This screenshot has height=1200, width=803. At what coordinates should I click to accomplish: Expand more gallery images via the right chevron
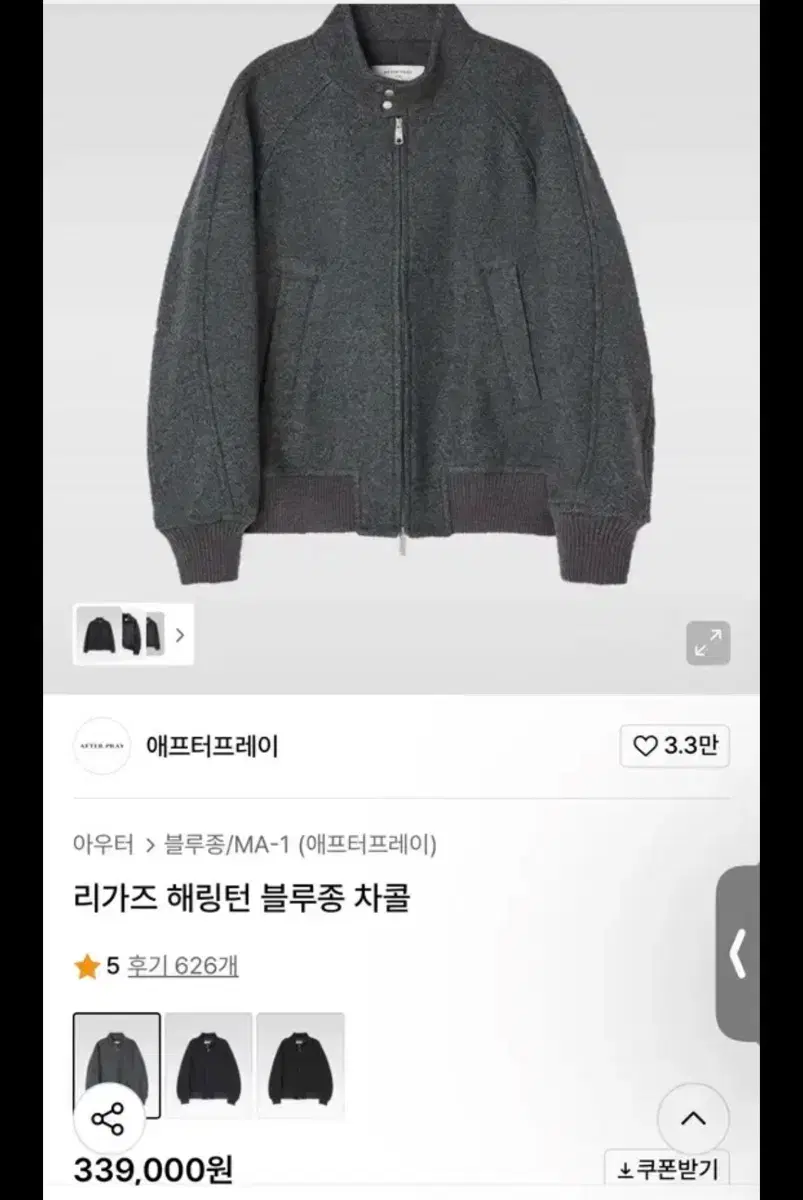(x=180, y=634)
